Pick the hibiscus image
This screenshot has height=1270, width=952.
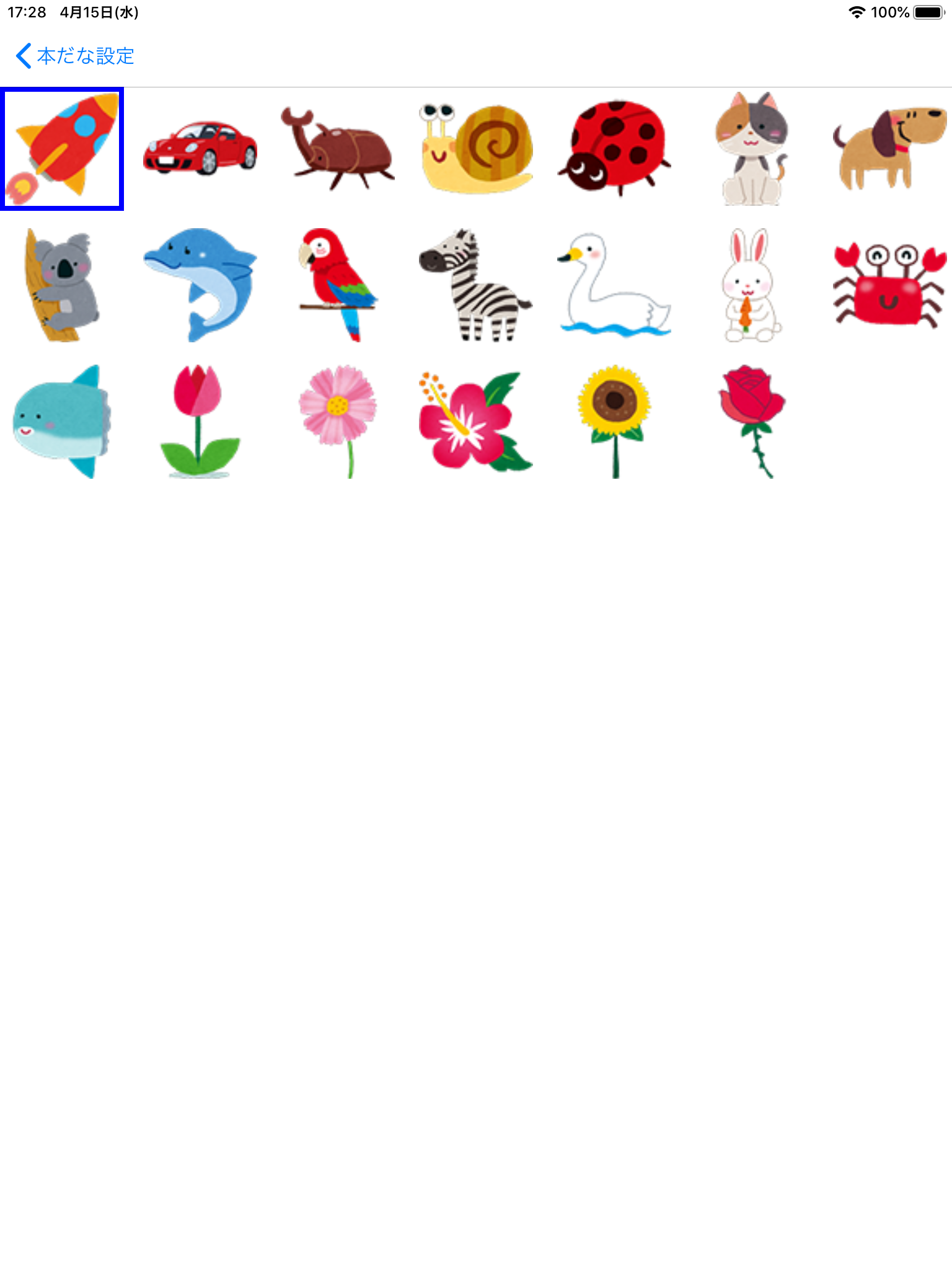pyautogui.click(x=475, y=422)
